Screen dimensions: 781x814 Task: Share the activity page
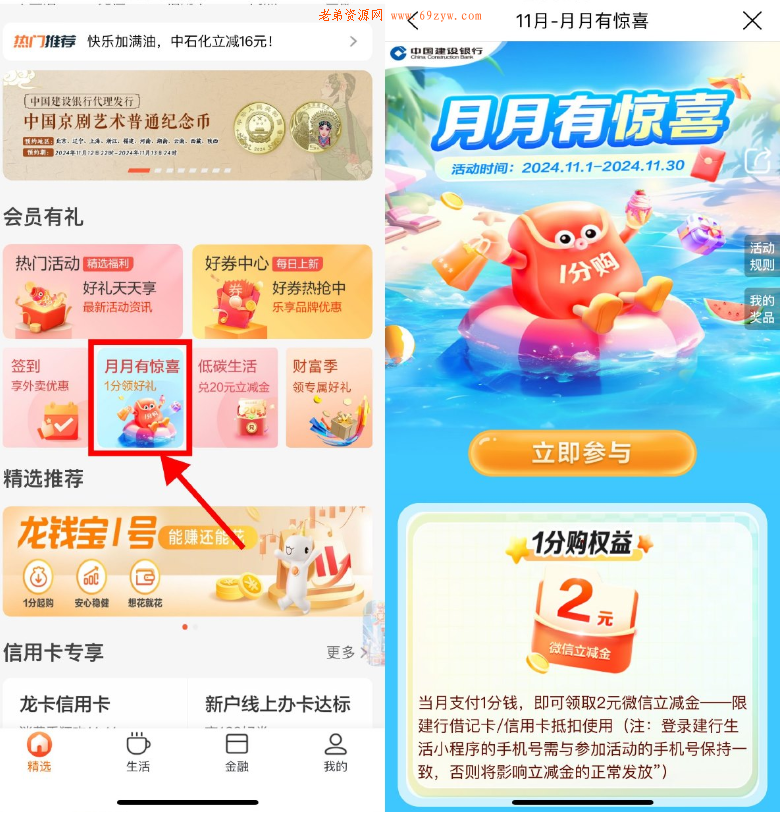(x=757, y=160)
